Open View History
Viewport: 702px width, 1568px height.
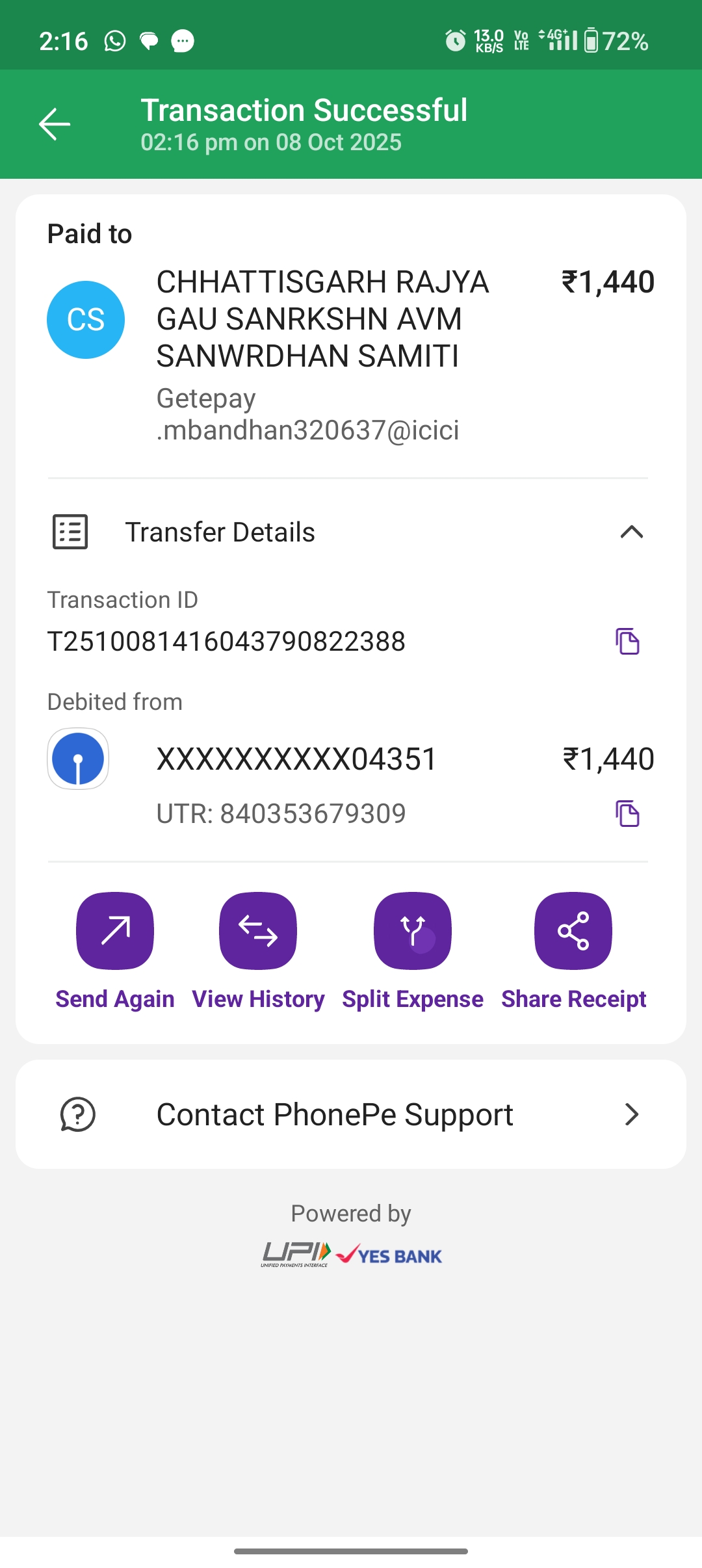[x=258, y=931]
